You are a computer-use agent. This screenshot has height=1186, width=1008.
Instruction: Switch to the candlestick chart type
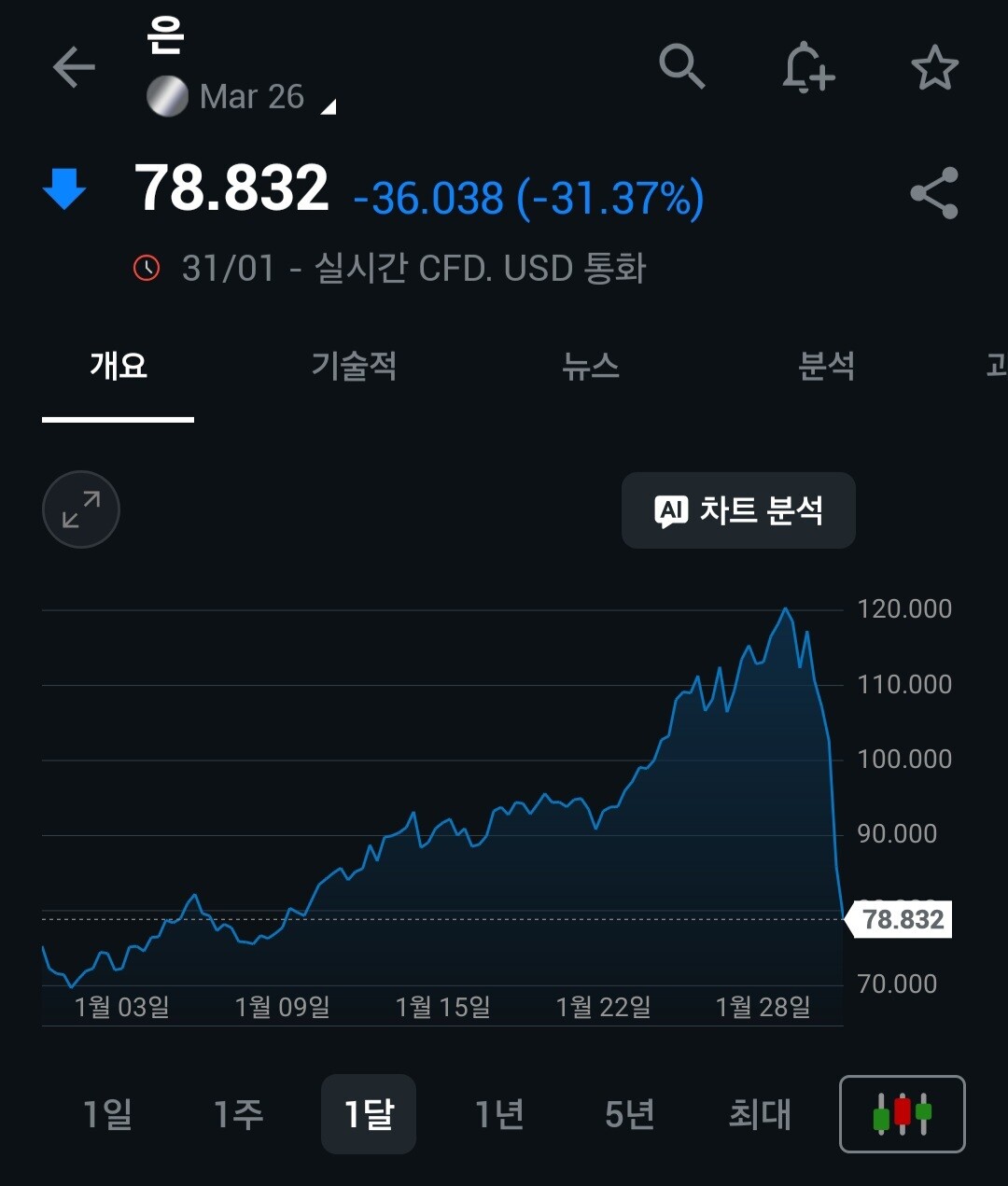tap(902, 1114)
